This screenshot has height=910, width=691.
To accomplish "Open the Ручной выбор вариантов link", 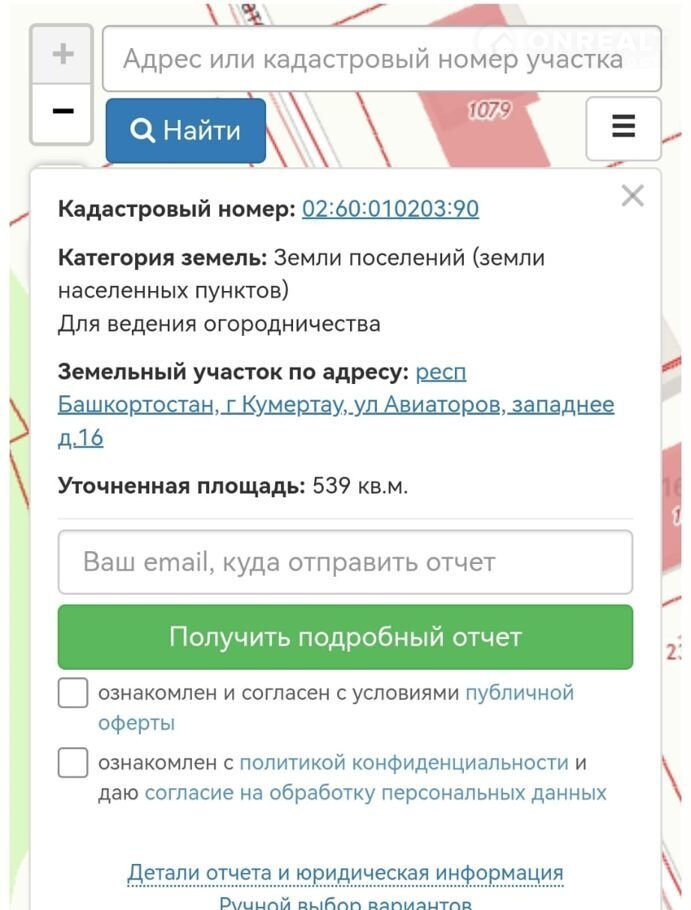I will [x=345, y=901].
